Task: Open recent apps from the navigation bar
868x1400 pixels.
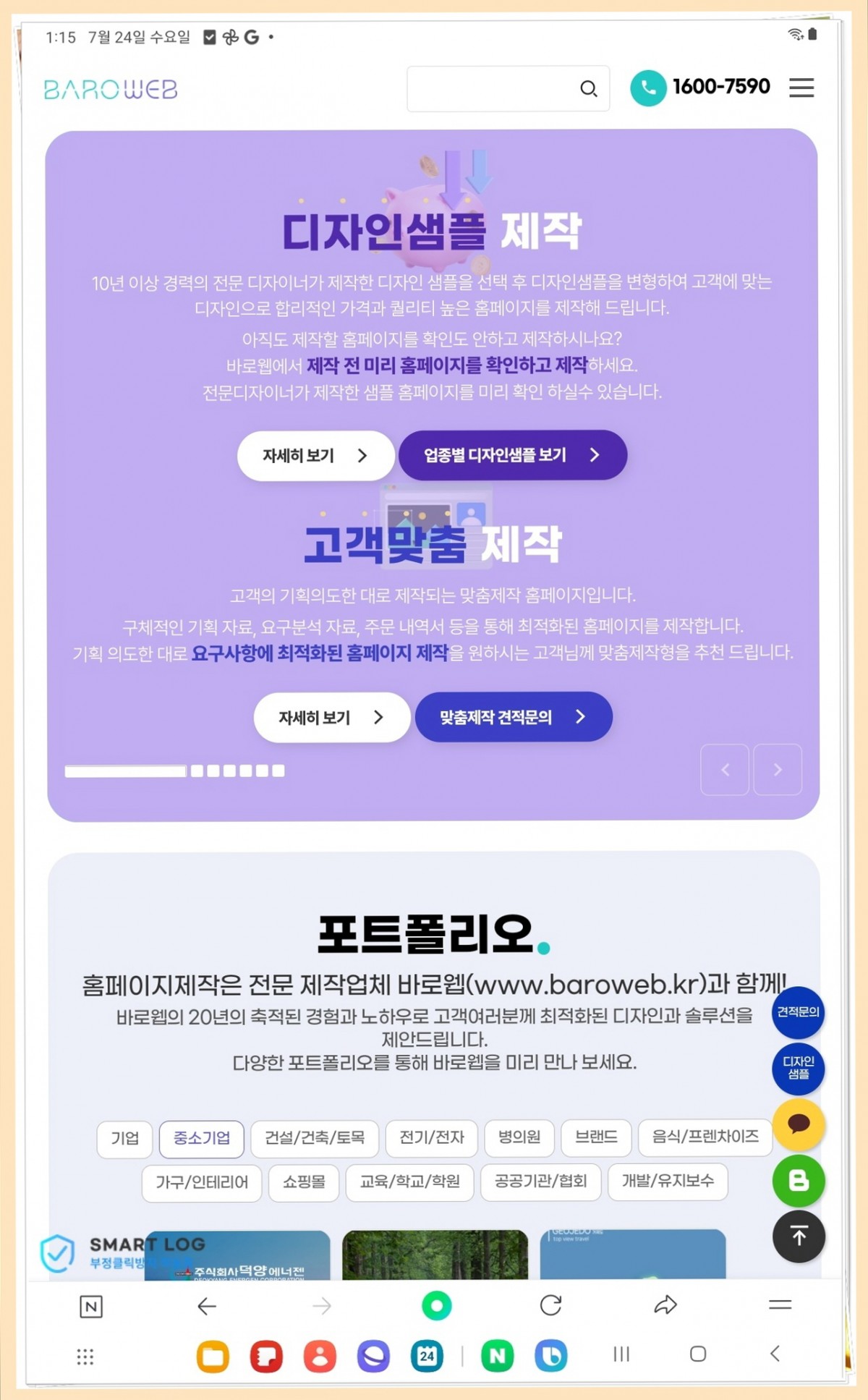Action: pyautogui.click(x=621, y=1354)
